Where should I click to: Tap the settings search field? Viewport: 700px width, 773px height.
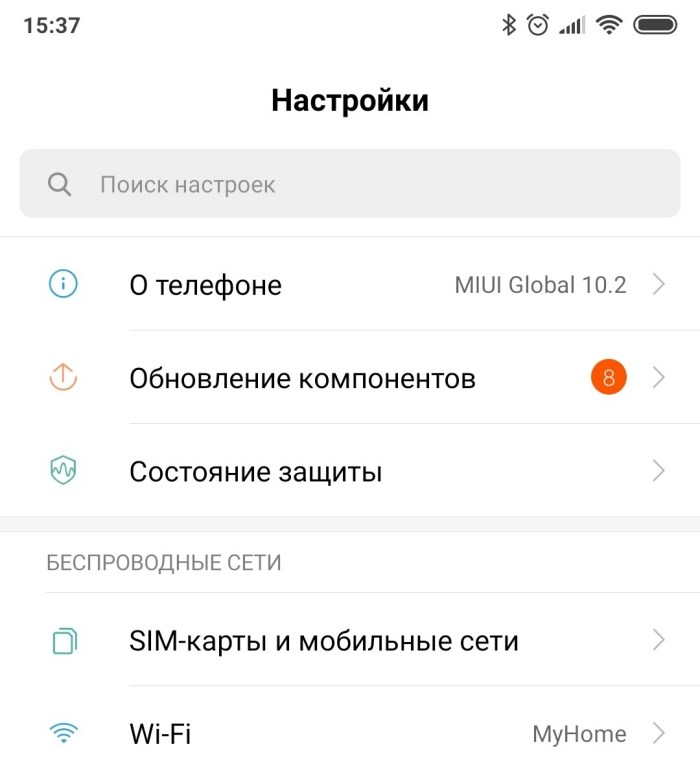[350, 184]
